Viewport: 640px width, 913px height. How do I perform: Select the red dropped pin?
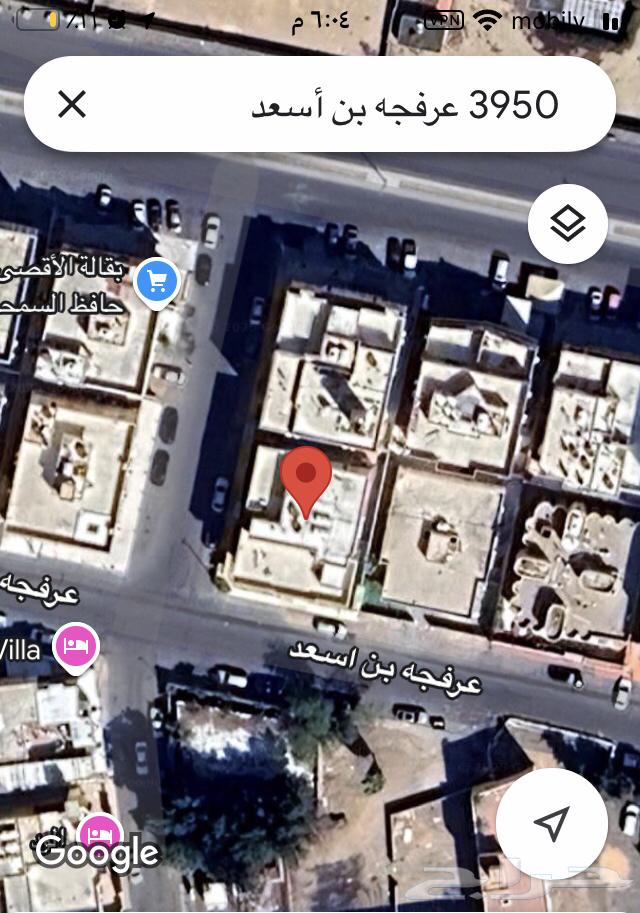[306, 480]
